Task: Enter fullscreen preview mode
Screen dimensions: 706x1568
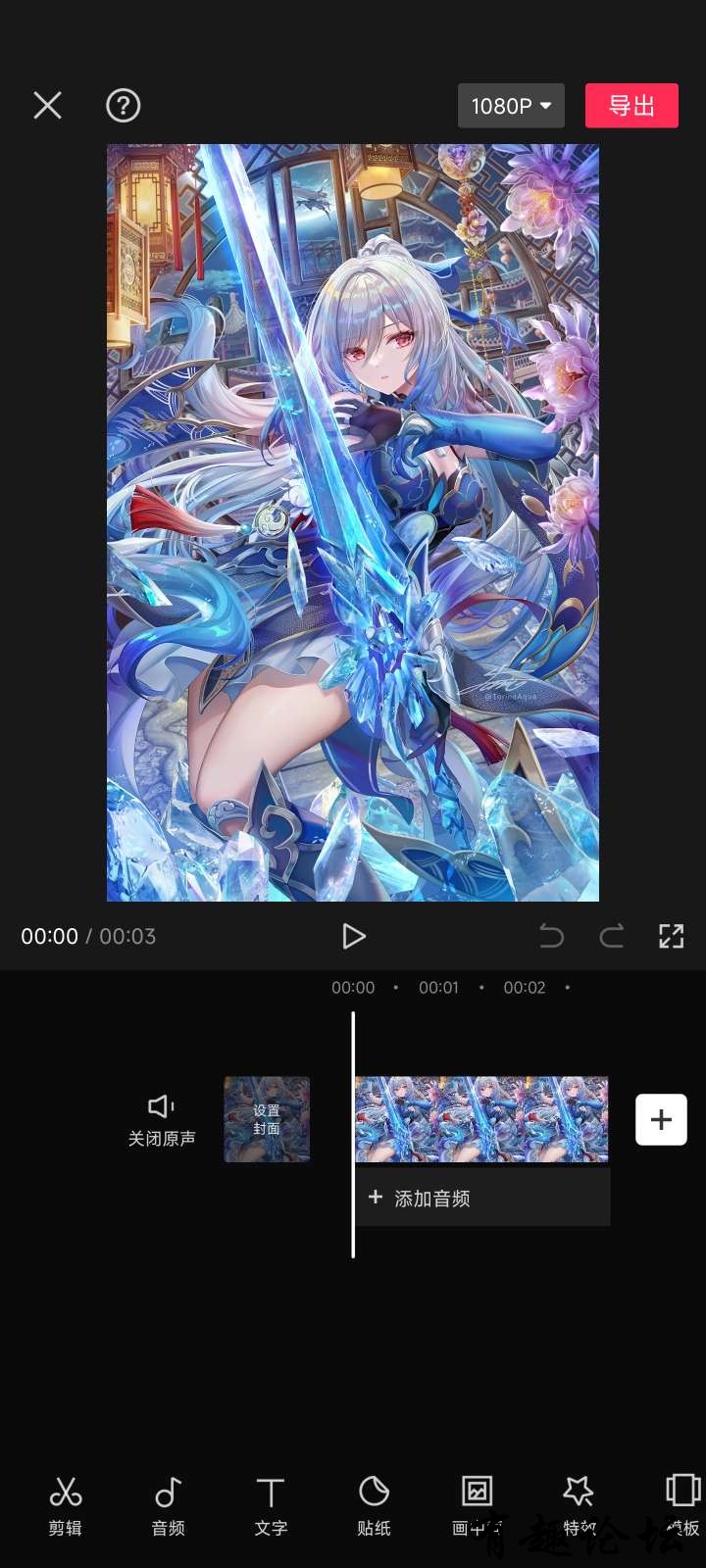Action: tap(672, 937)
